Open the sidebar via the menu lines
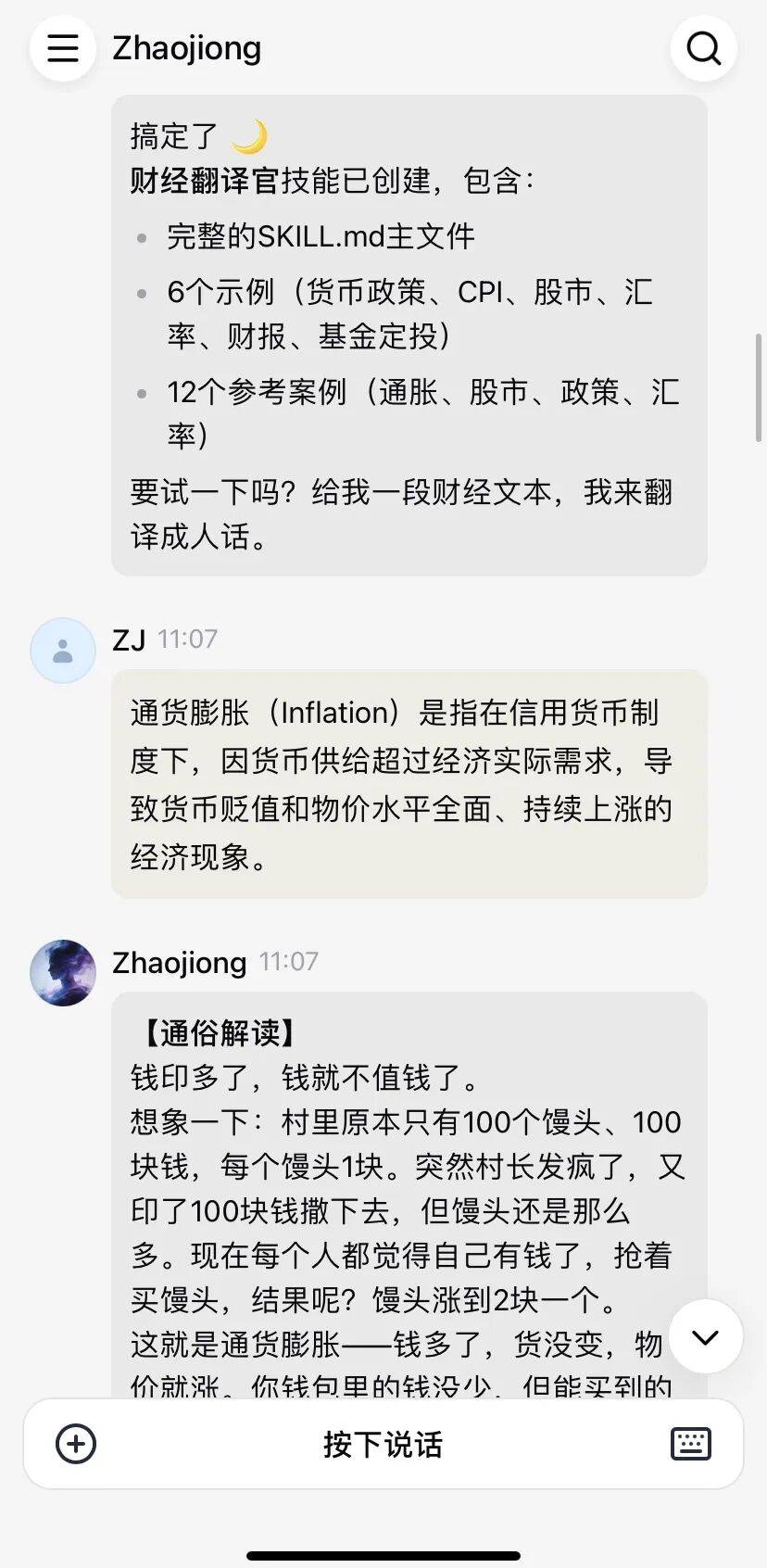Viewport: 767px width, 1568px height. 62,47
